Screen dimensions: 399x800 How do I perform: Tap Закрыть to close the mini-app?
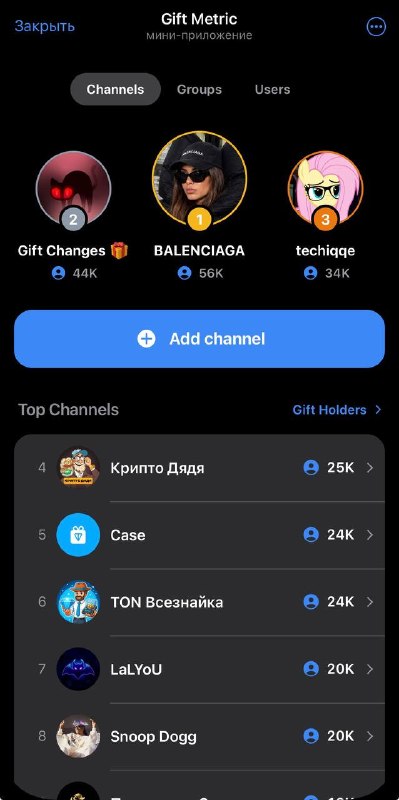(x=45, y=26)
